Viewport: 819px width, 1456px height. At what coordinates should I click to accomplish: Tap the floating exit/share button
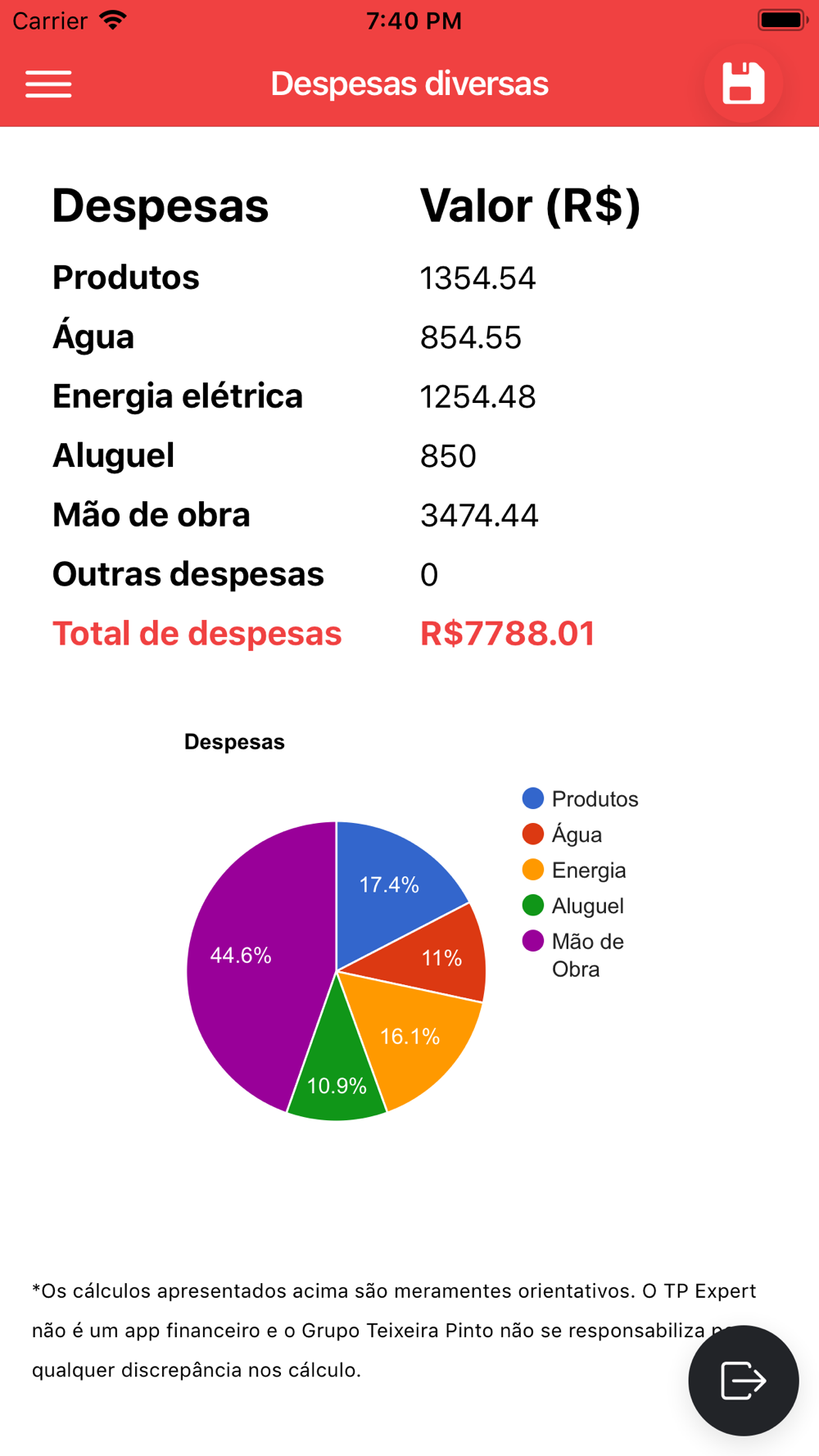[x=744, y=1381]
